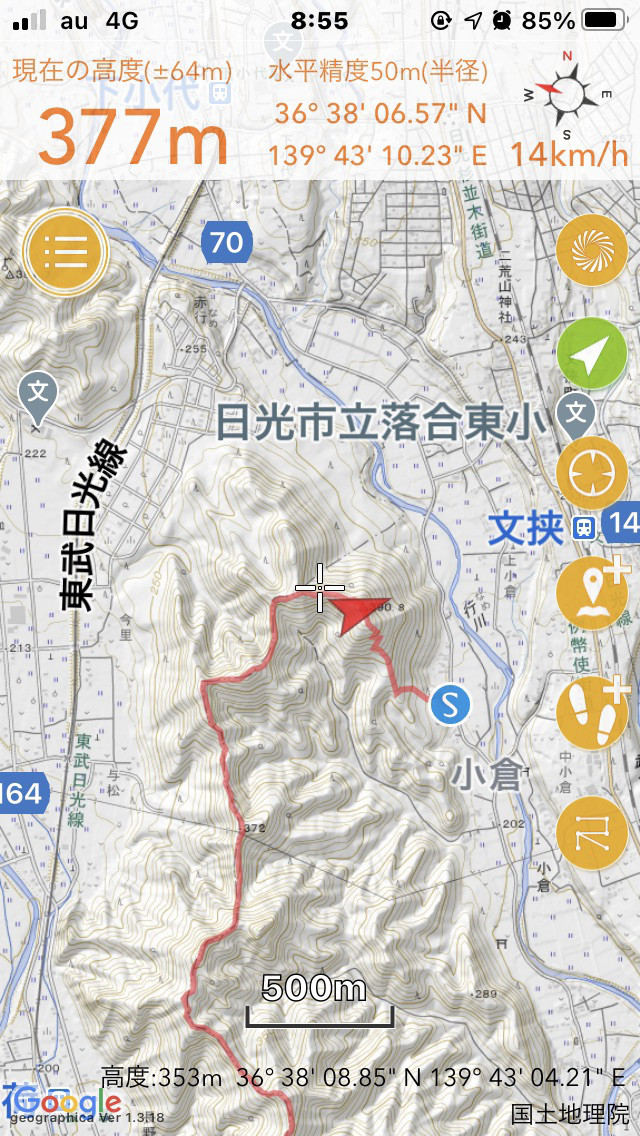Add a new marker pin
The image size is (640, 1136).
(591, 593)
